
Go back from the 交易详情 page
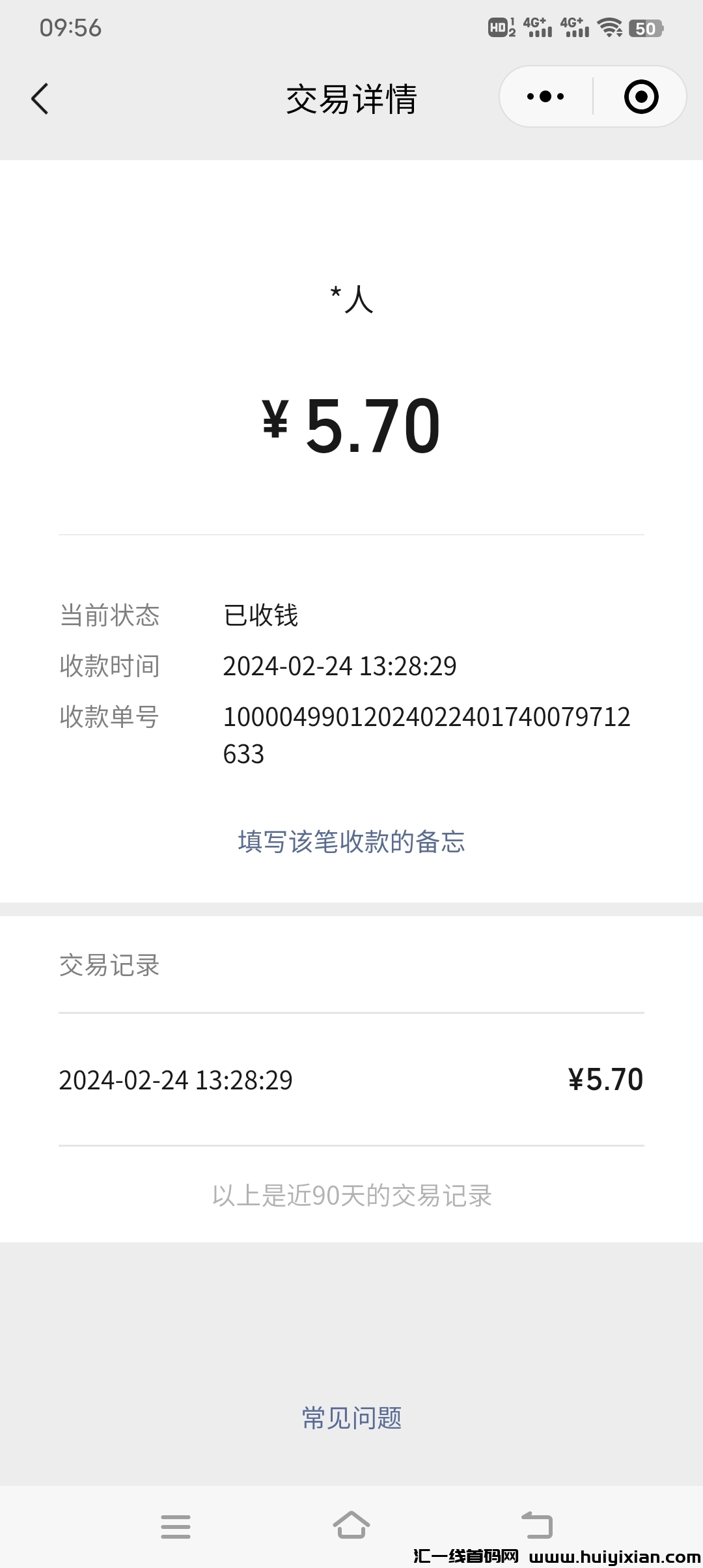point(40,99)
